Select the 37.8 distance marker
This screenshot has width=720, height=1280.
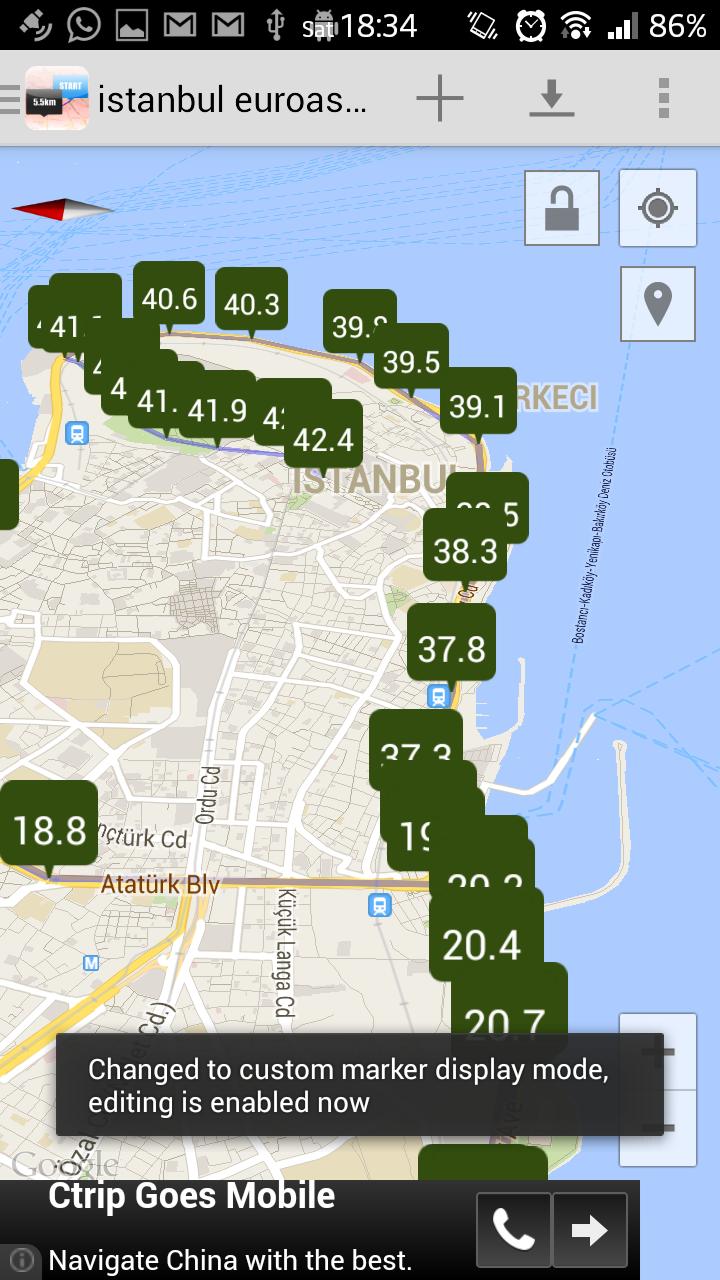pyautogui.click(x=451, y=648)
